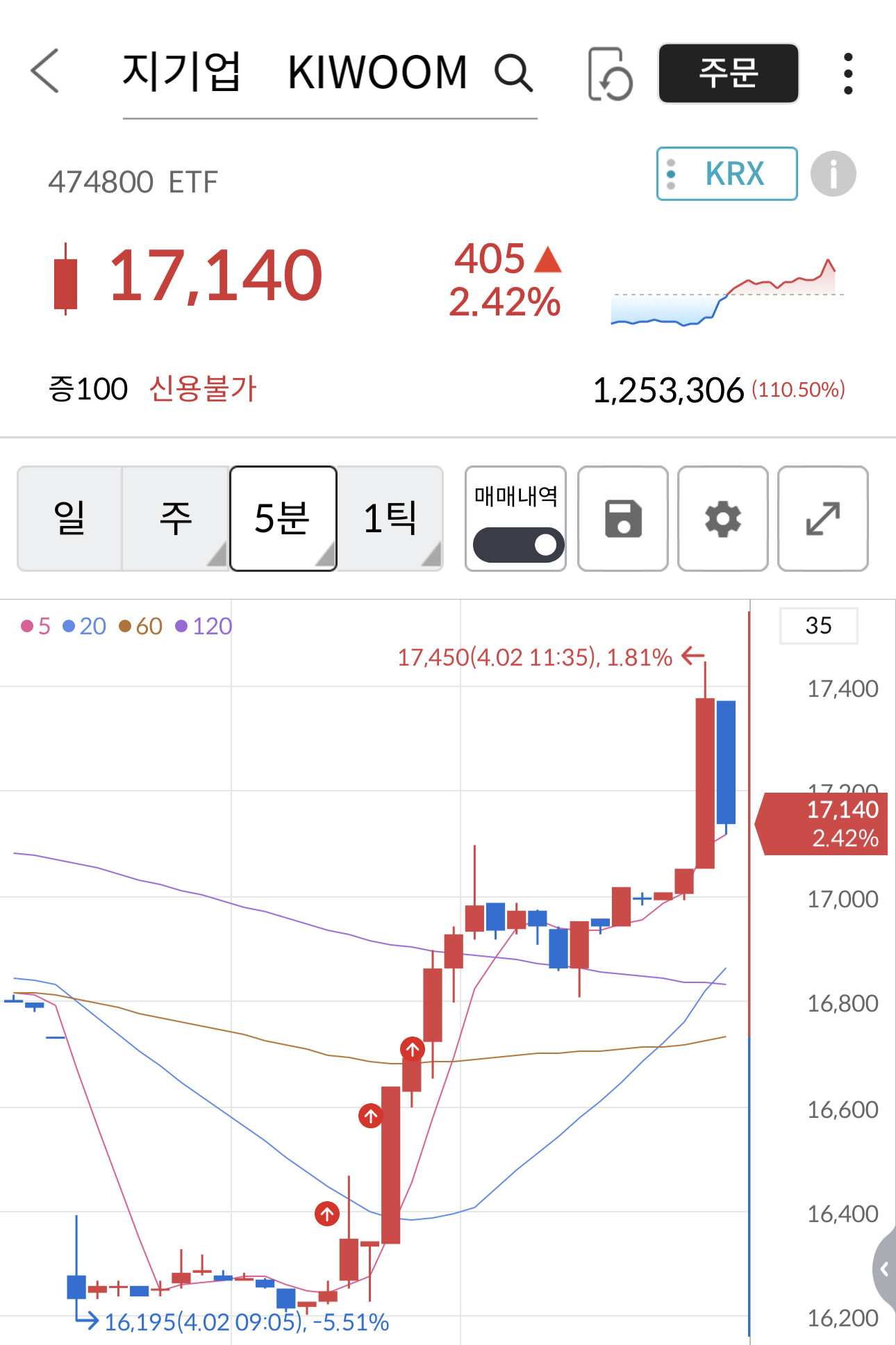896x1345 pixels.
Task: Open chart settings gear
Action: [723, 518]
